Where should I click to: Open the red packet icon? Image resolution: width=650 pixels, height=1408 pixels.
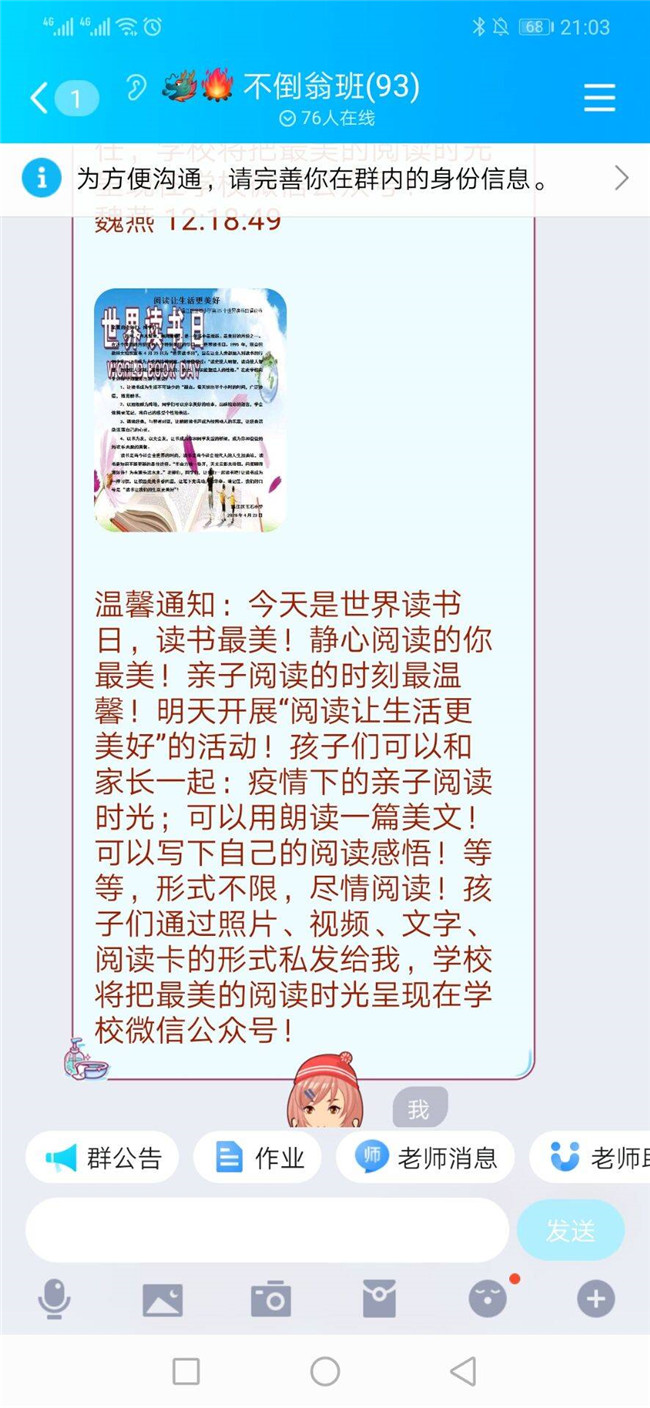[379, 1299]
